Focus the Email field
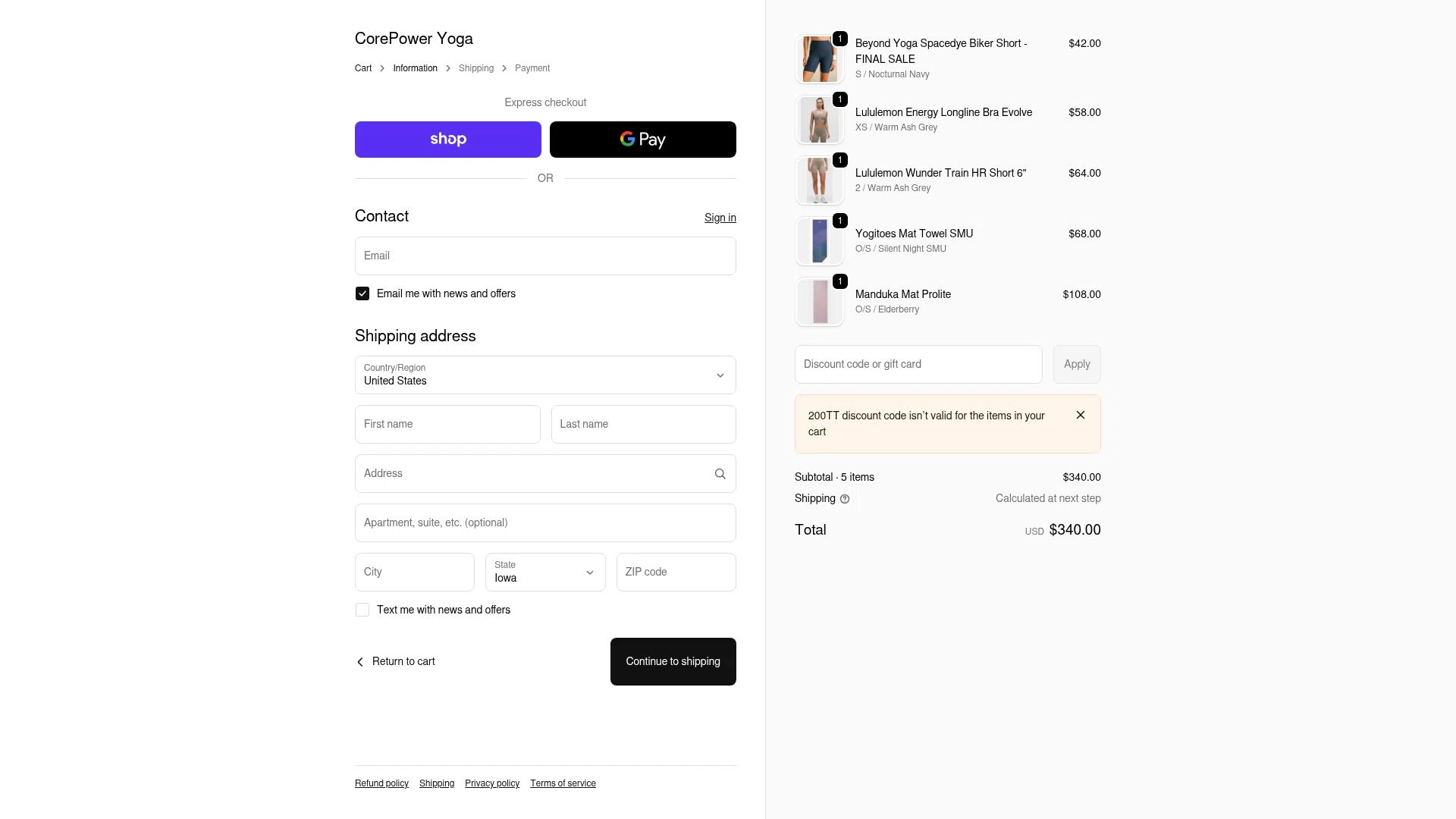This screenshot has height=819, width=1456. pyautogui.click(x=544, y=256)
